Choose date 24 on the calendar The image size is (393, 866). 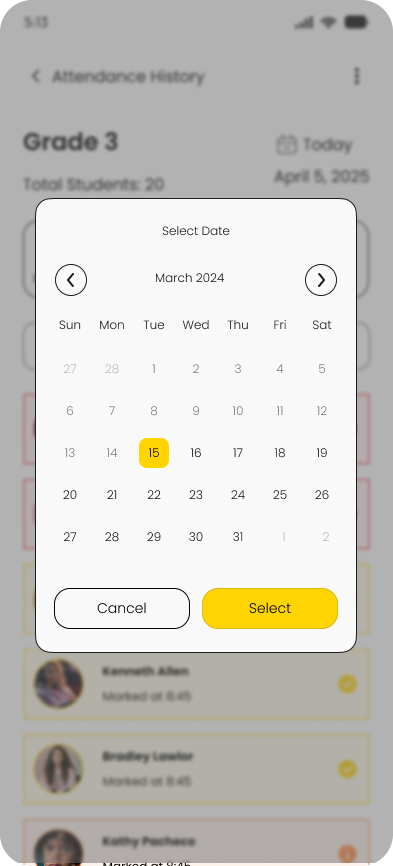click(238, 495)
